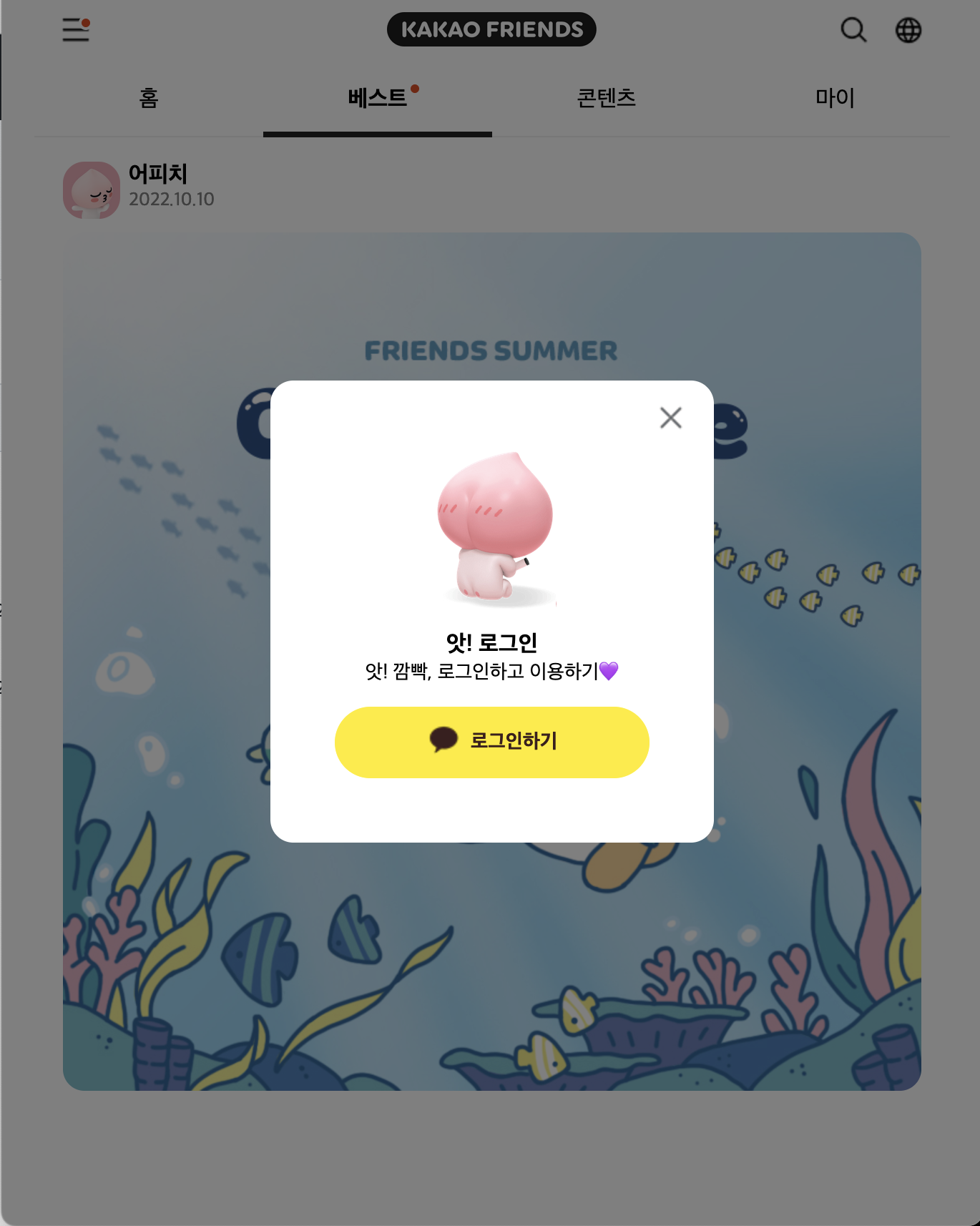Click the Apeach character illustration in the dialog
The height and width of the screenshot is (1226, 980).
tap(494, 529)
